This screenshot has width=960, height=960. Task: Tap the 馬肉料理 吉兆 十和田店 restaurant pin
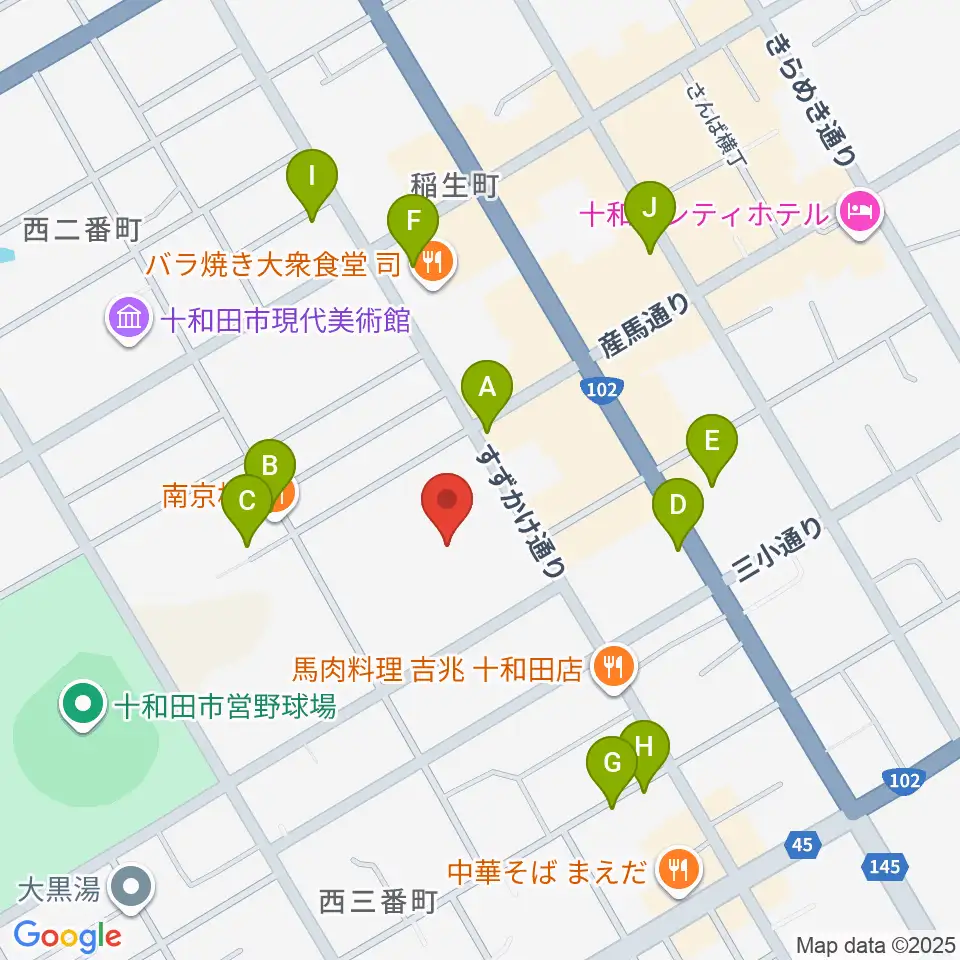point(615,669)
